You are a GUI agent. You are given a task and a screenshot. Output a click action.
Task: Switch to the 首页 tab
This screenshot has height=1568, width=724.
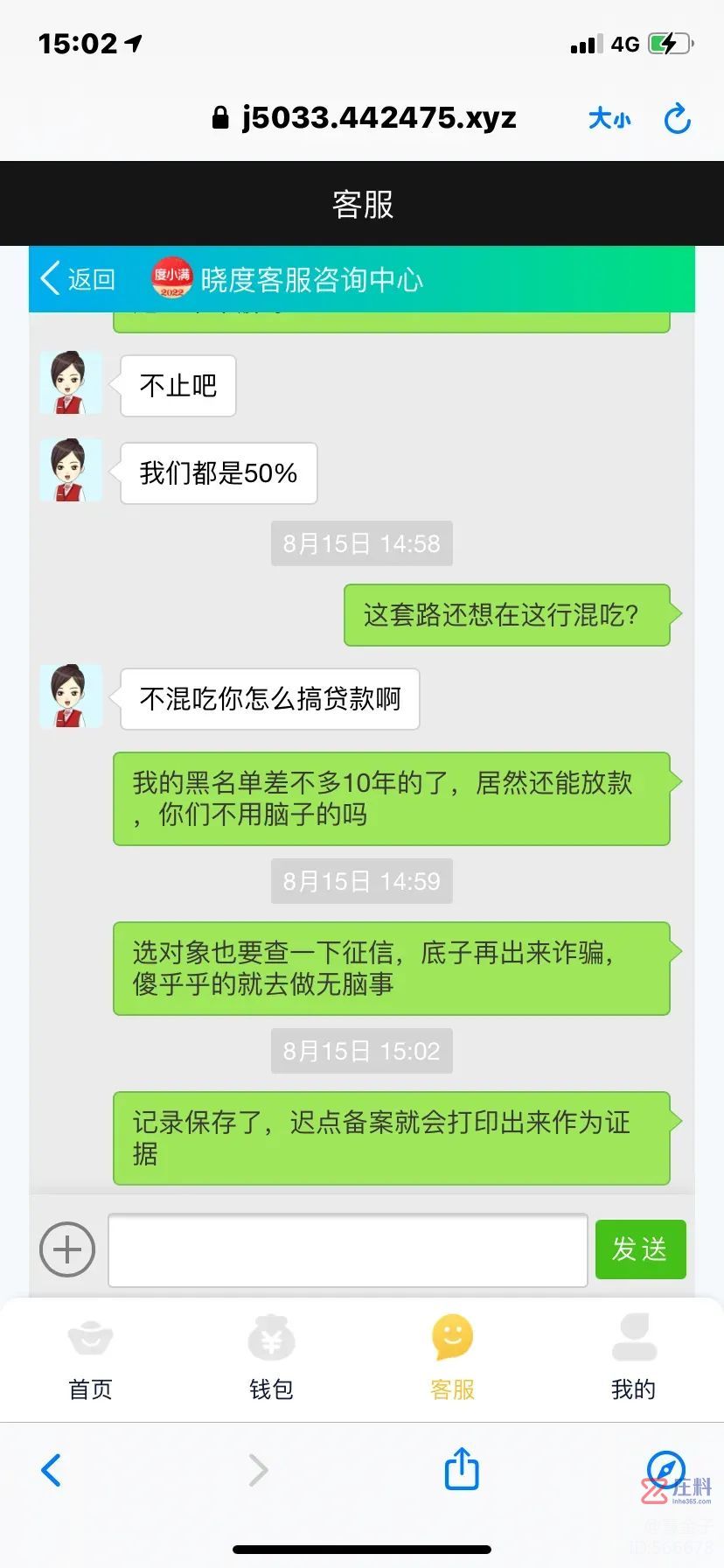pyautogui.click(x=91, y=1356)
